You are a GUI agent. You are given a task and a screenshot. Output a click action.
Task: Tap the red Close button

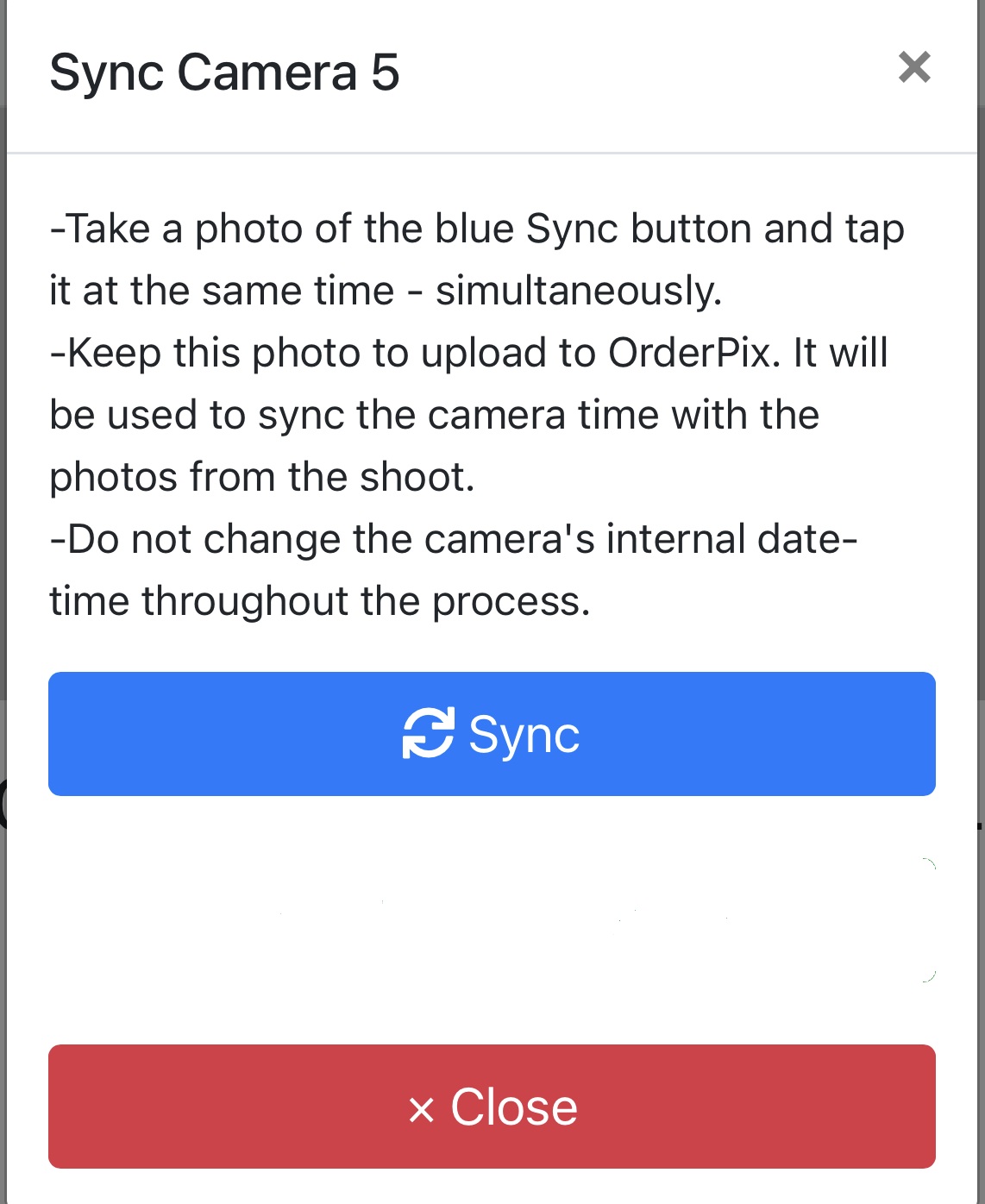coord(492,1107)
